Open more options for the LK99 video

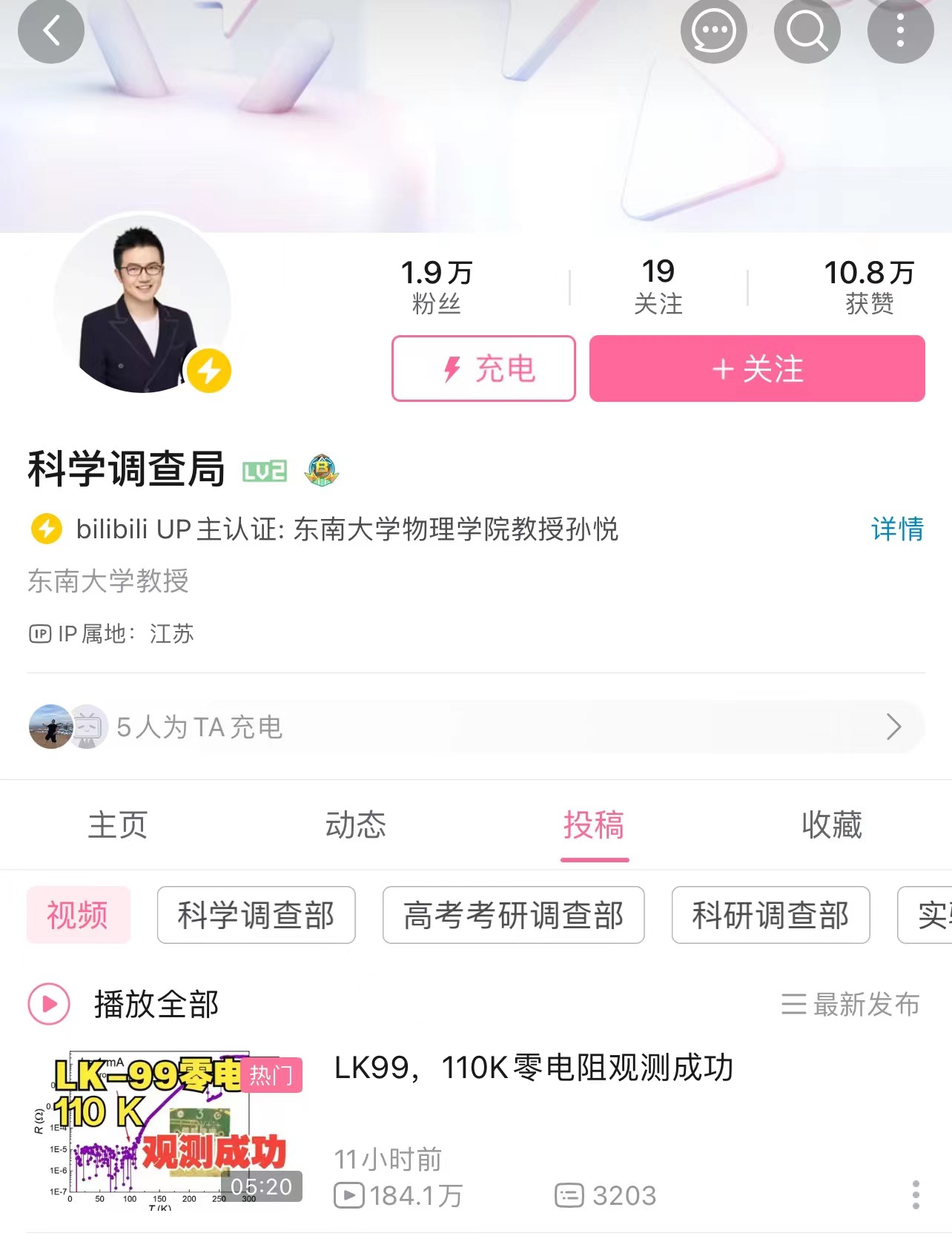pos(916,1194)
